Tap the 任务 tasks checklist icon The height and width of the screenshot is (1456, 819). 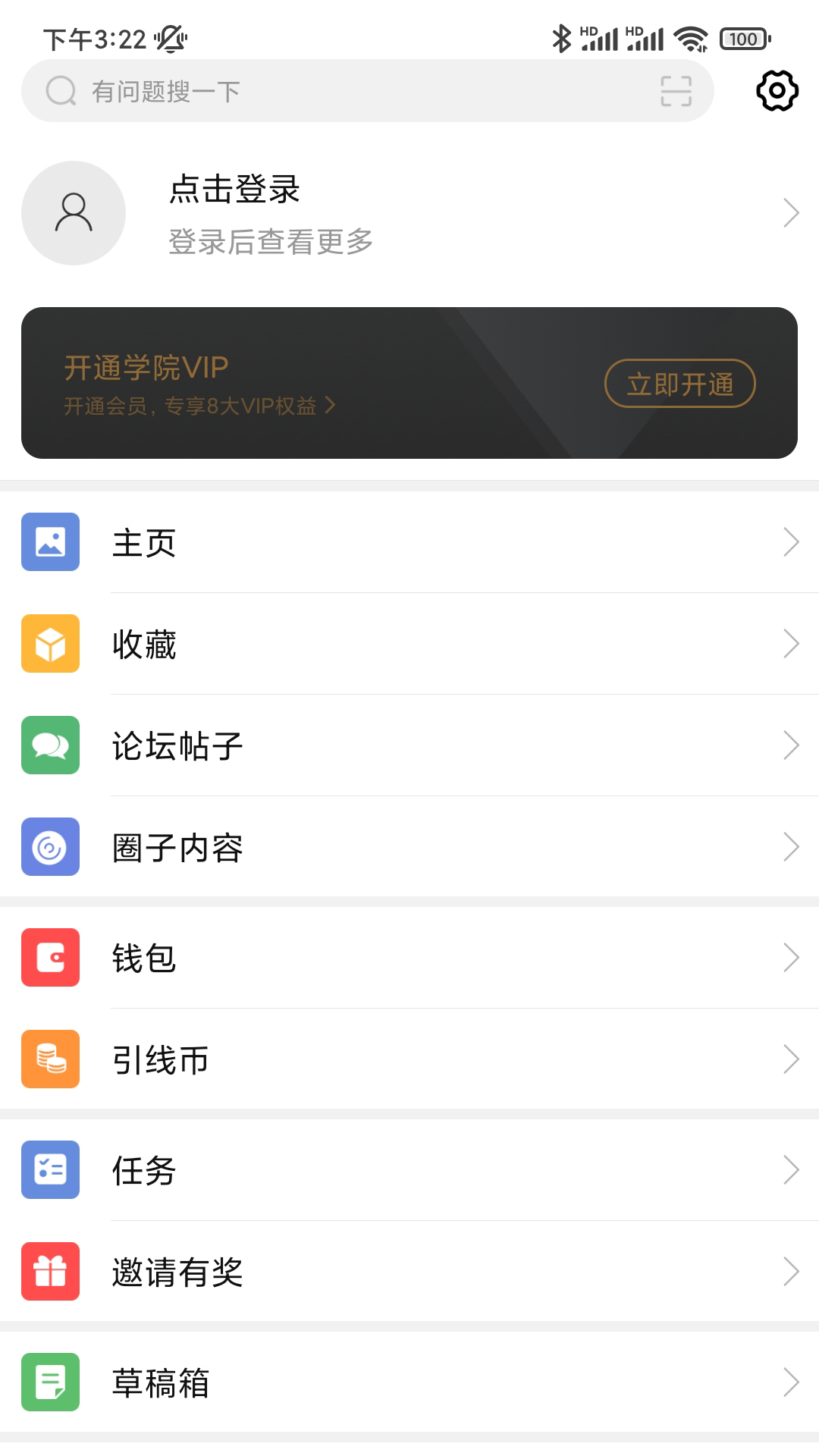tap(50, 1169)
